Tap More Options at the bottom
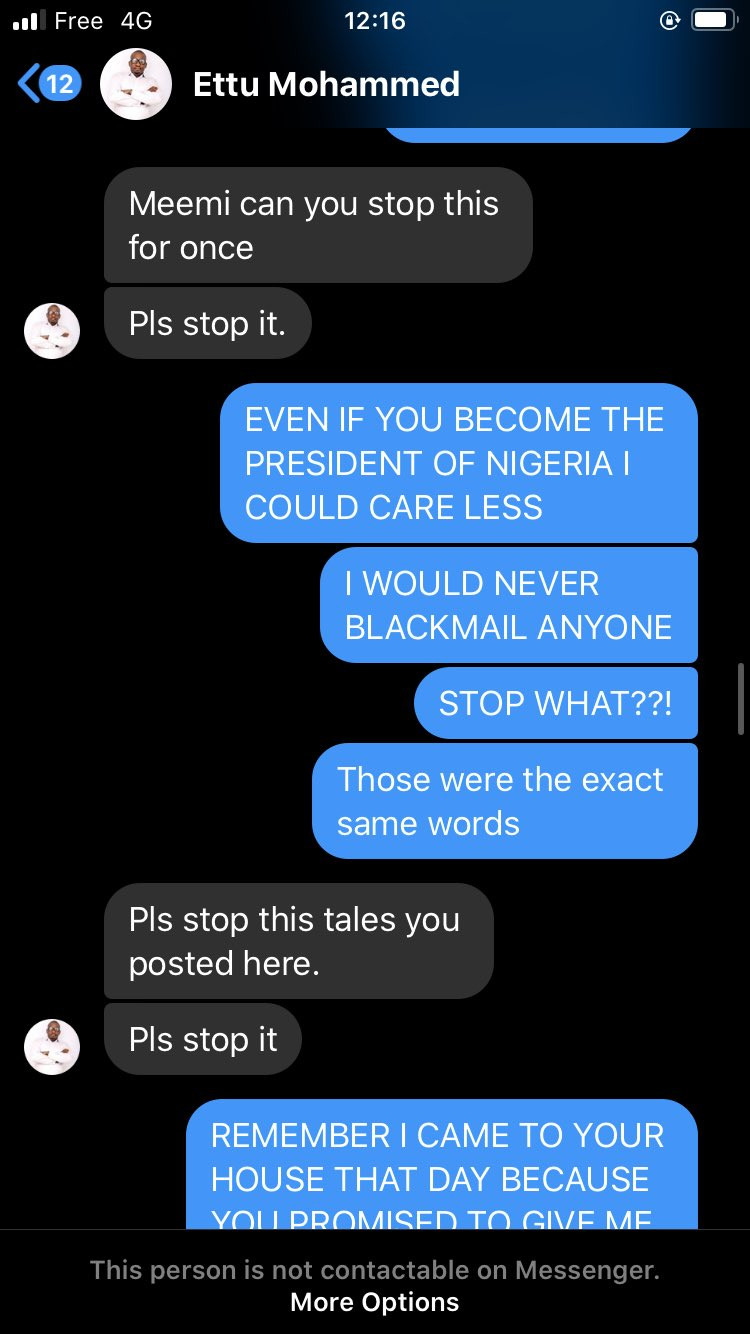The width and height of the screenshot is (750, 1334). [x=374, y=1302]
